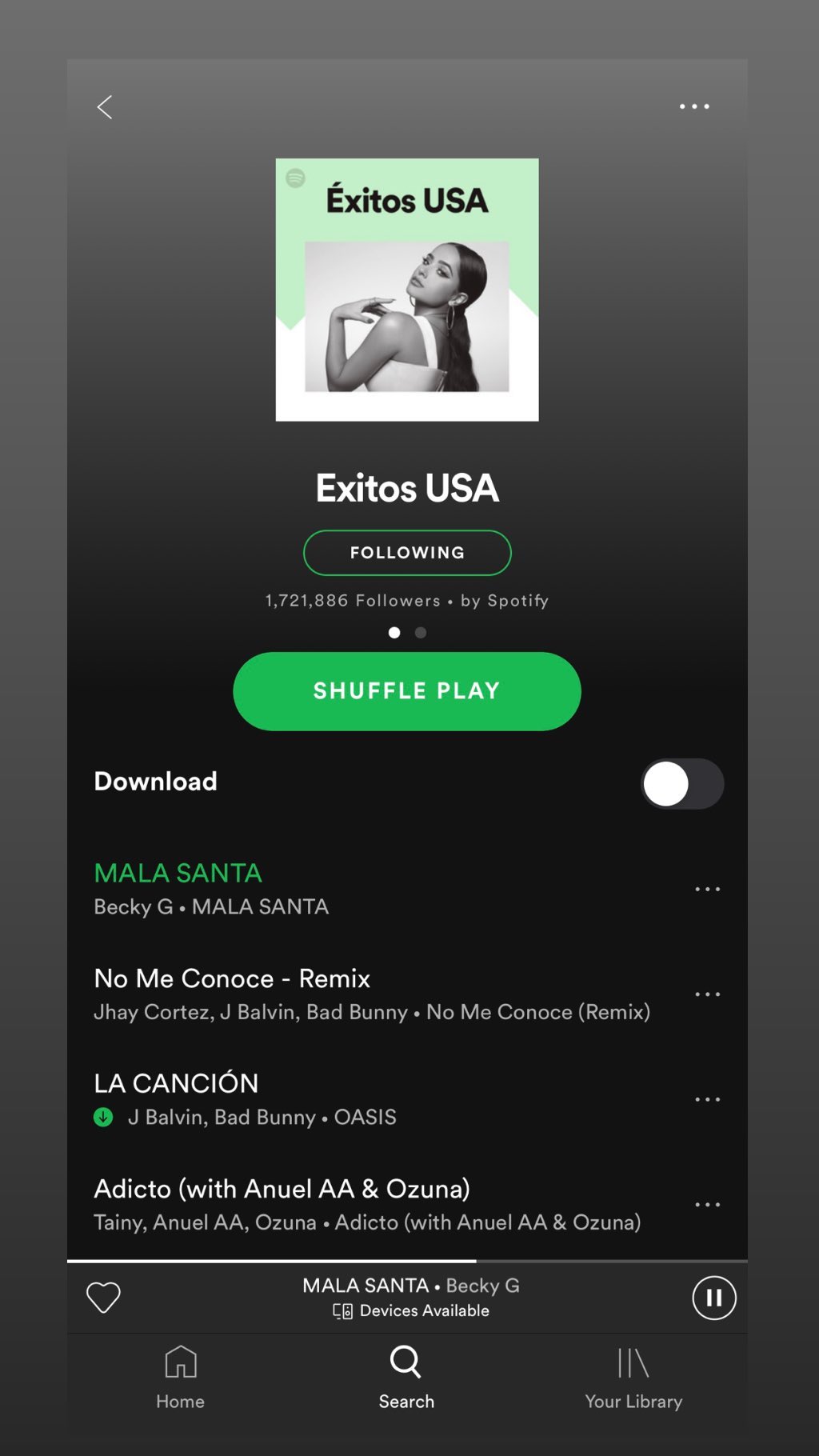Like the currently playing song
Screen dimensions: 819x1456
coord(103,1298)
